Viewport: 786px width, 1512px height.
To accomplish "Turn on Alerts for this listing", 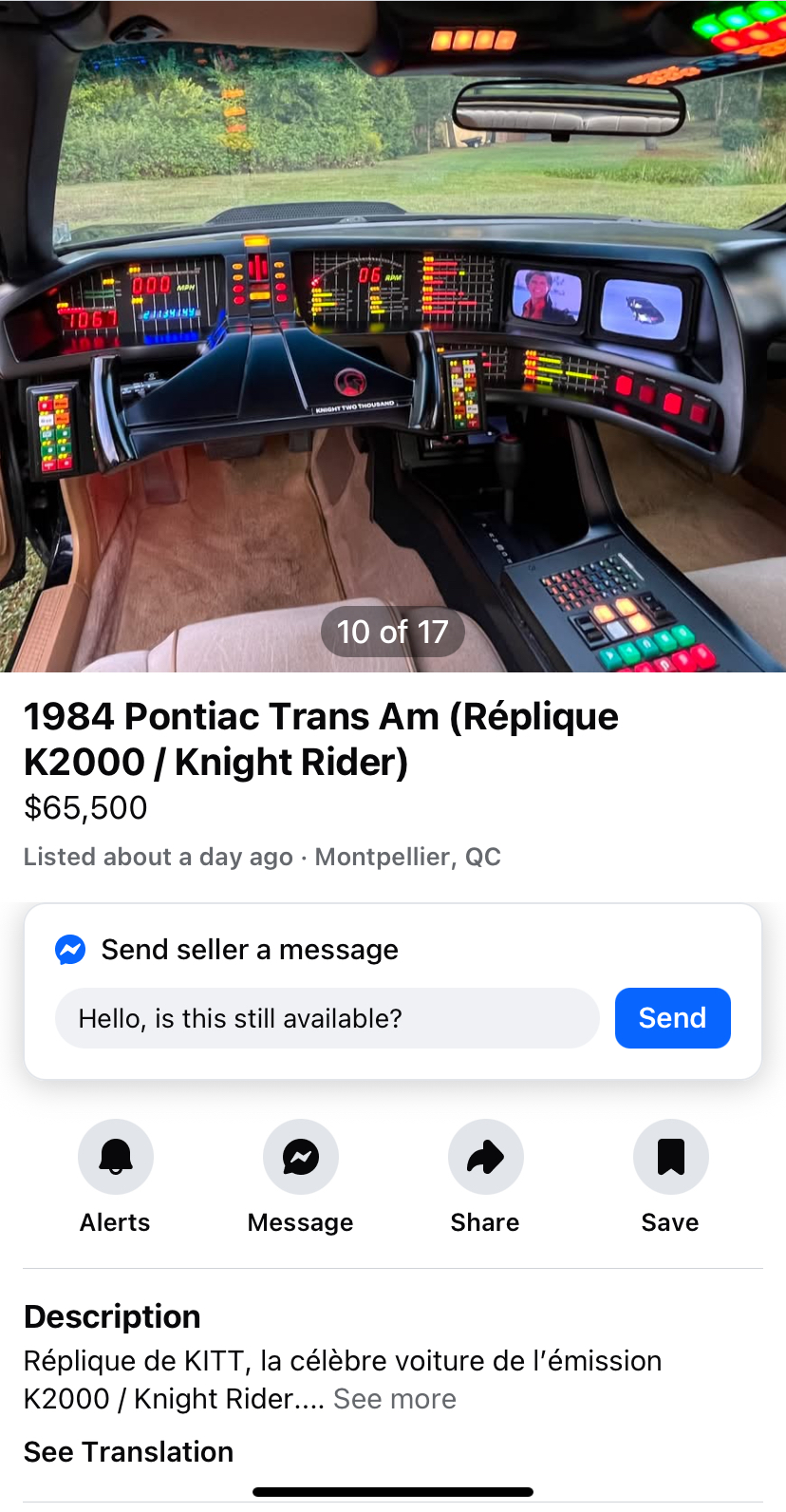I will [116, 1157].
